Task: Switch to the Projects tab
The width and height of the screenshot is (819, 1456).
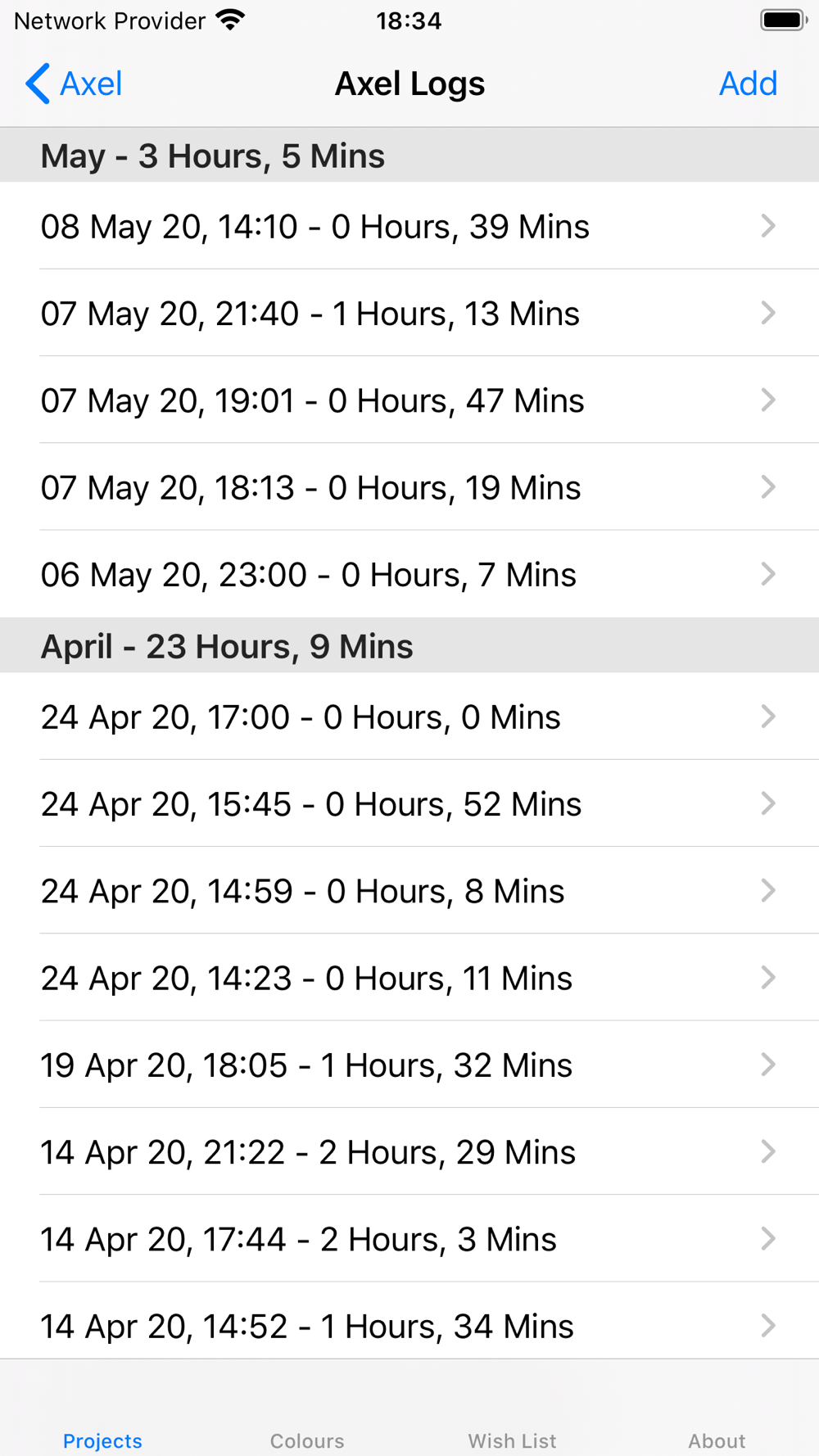Action: click(x=102, y=1440)
